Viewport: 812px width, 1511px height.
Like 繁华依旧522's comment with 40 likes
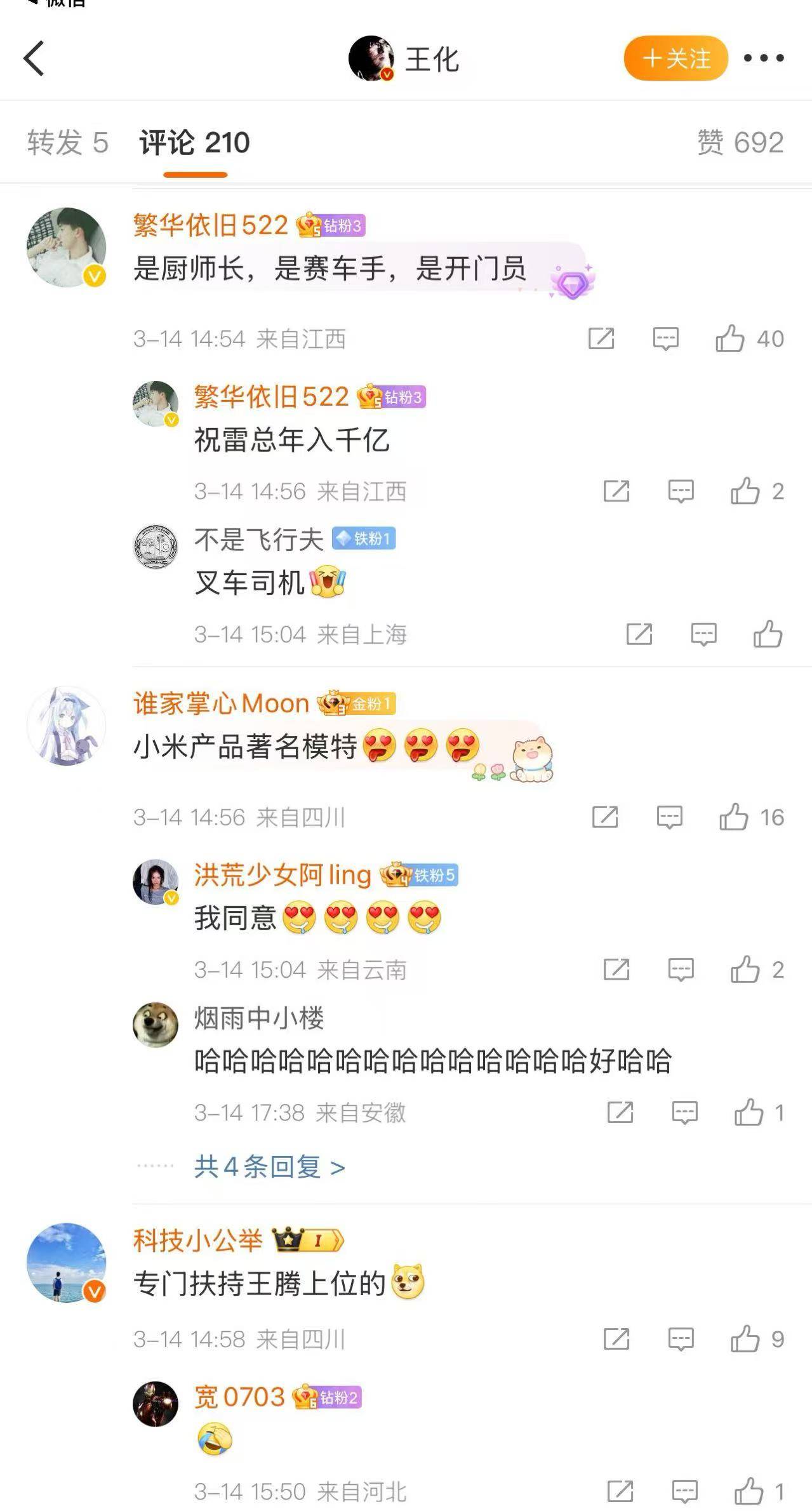pyautogui.click(x=730, y=338)
